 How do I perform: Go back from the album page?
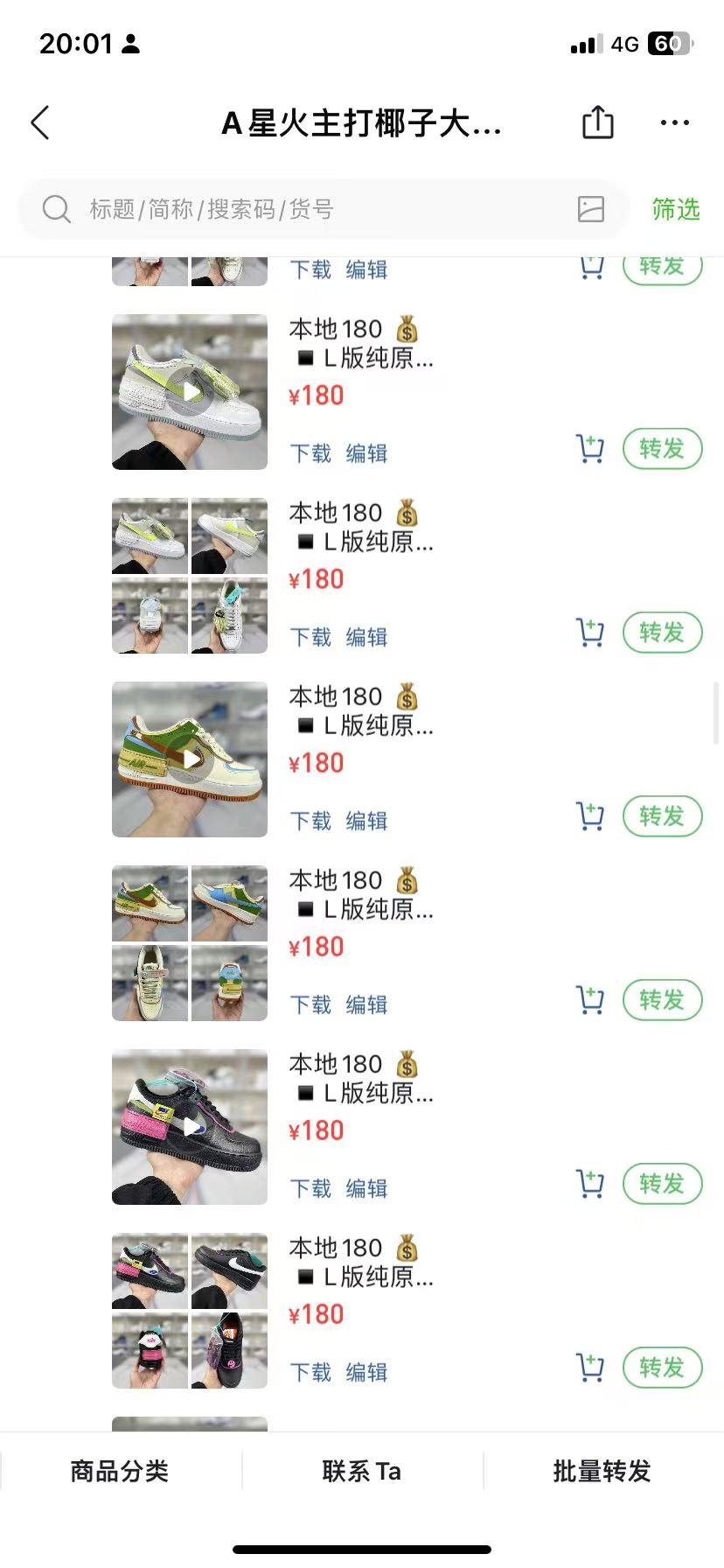pos(40,123)
